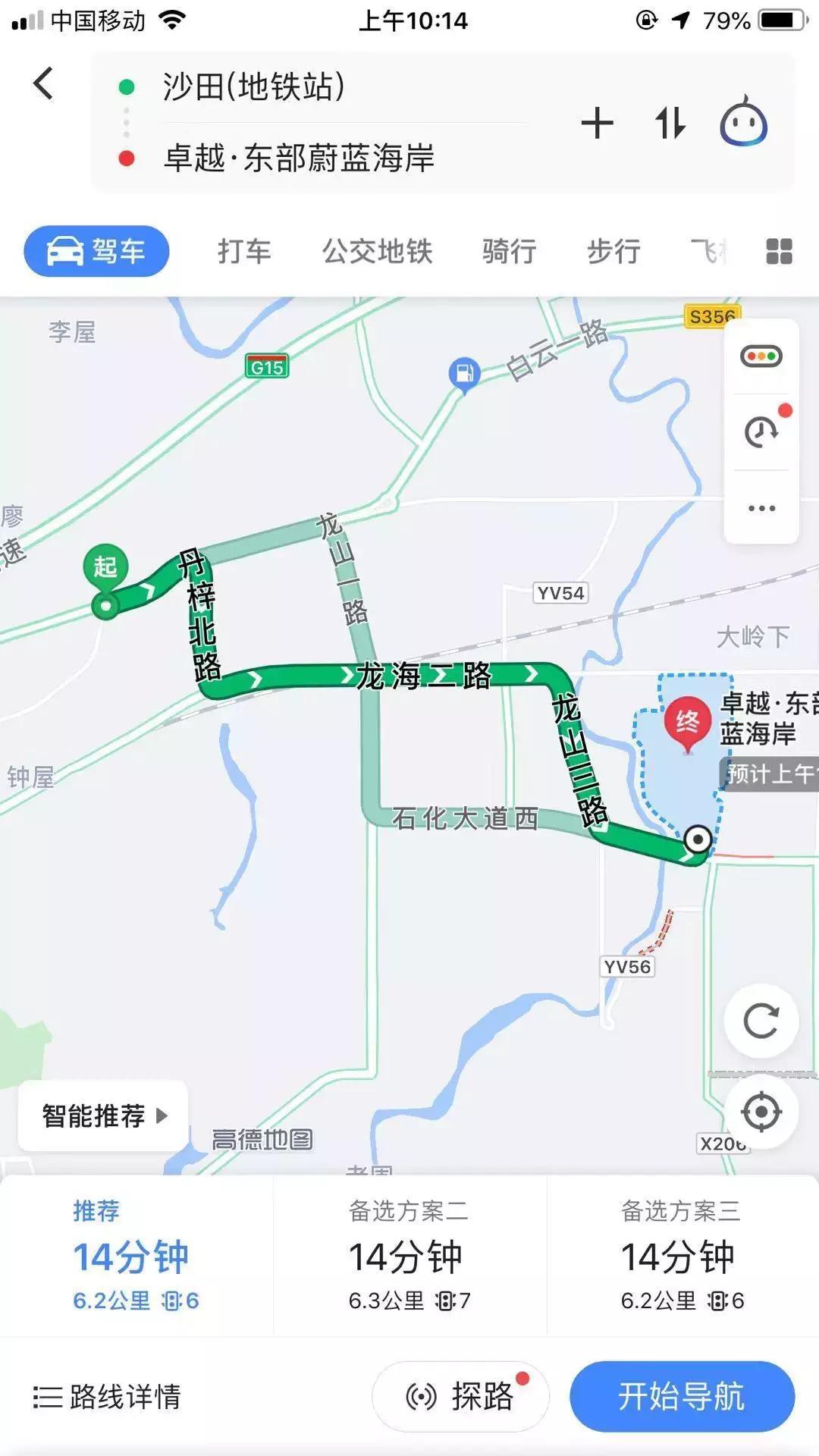Add a waypoint with the plus icon

tap(597, 123)
